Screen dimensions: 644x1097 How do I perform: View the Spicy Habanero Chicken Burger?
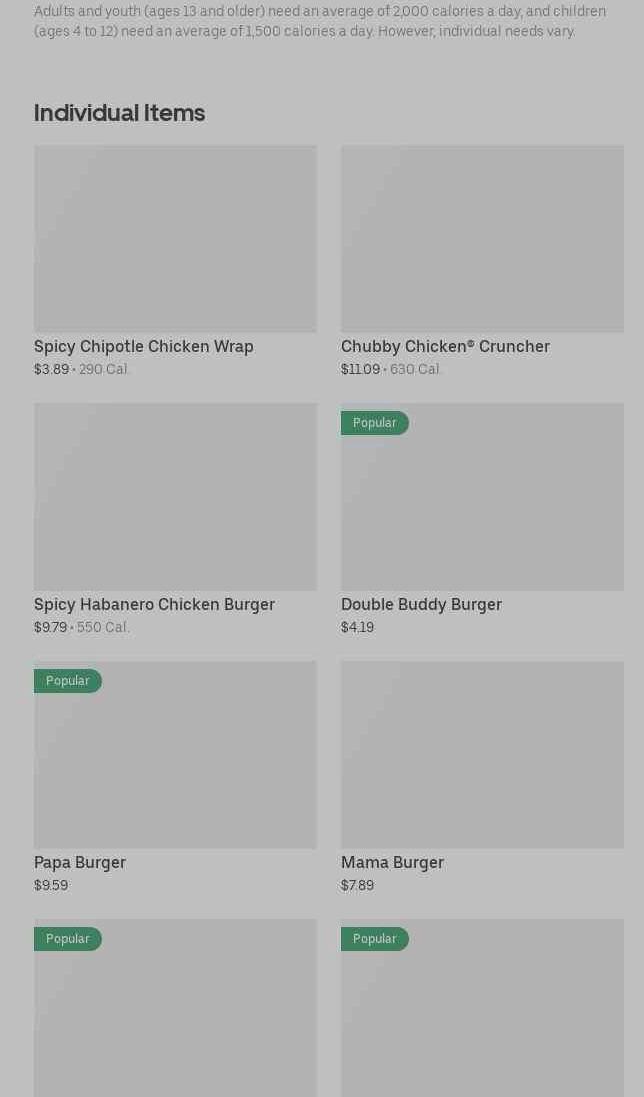pos(175,519)
